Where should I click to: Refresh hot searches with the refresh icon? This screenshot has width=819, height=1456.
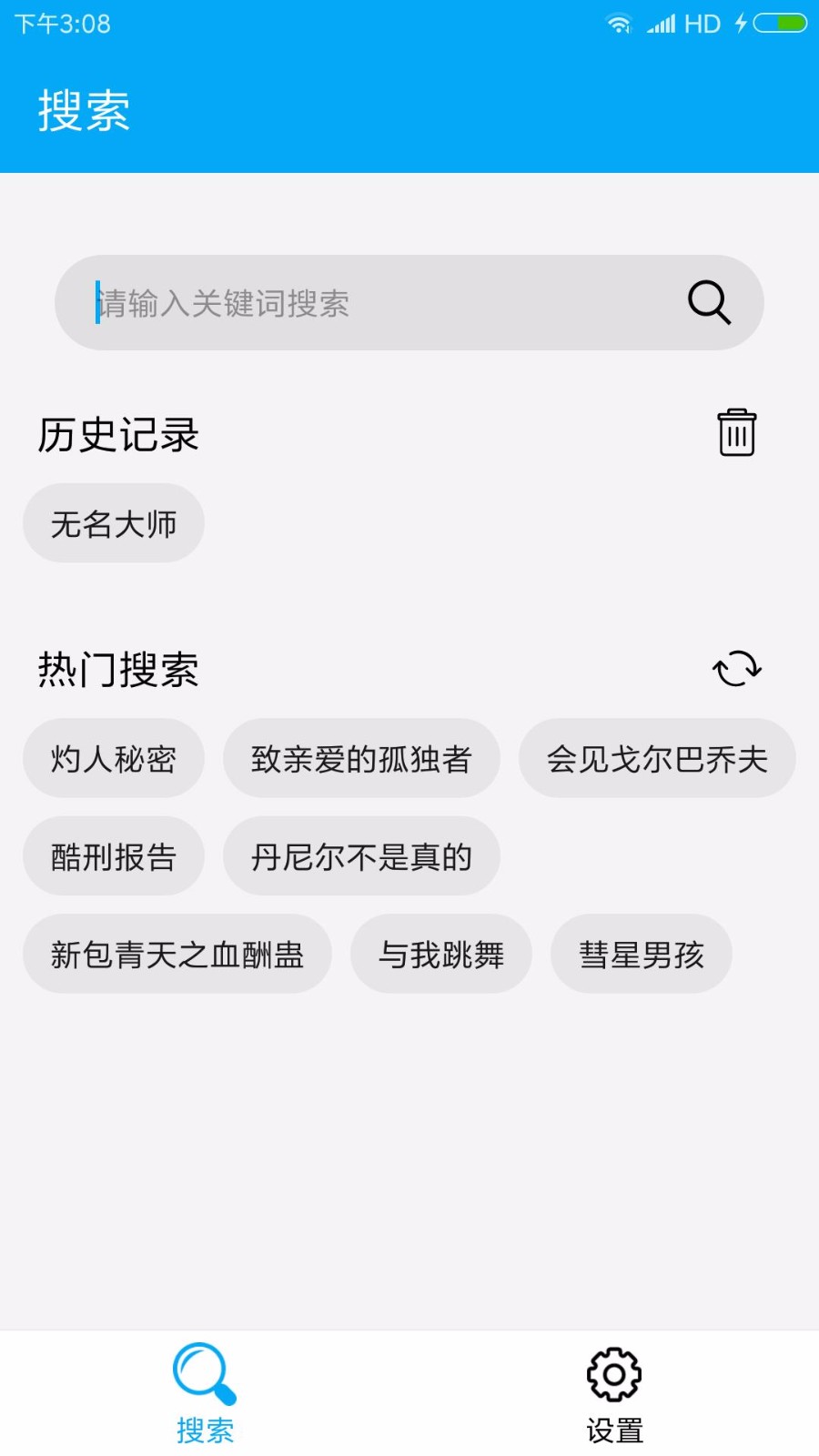point(737,669)
